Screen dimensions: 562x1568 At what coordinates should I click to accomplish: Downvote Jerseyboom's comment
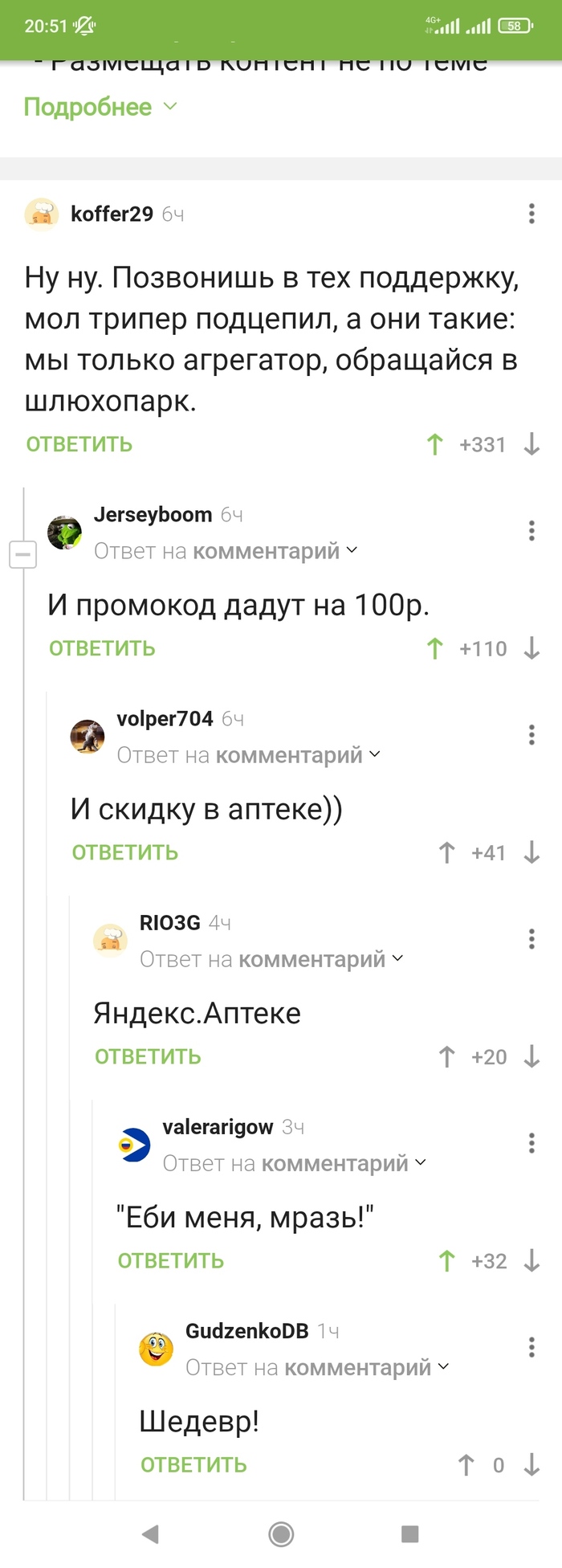pyautogui.click(x=531, y=648)
